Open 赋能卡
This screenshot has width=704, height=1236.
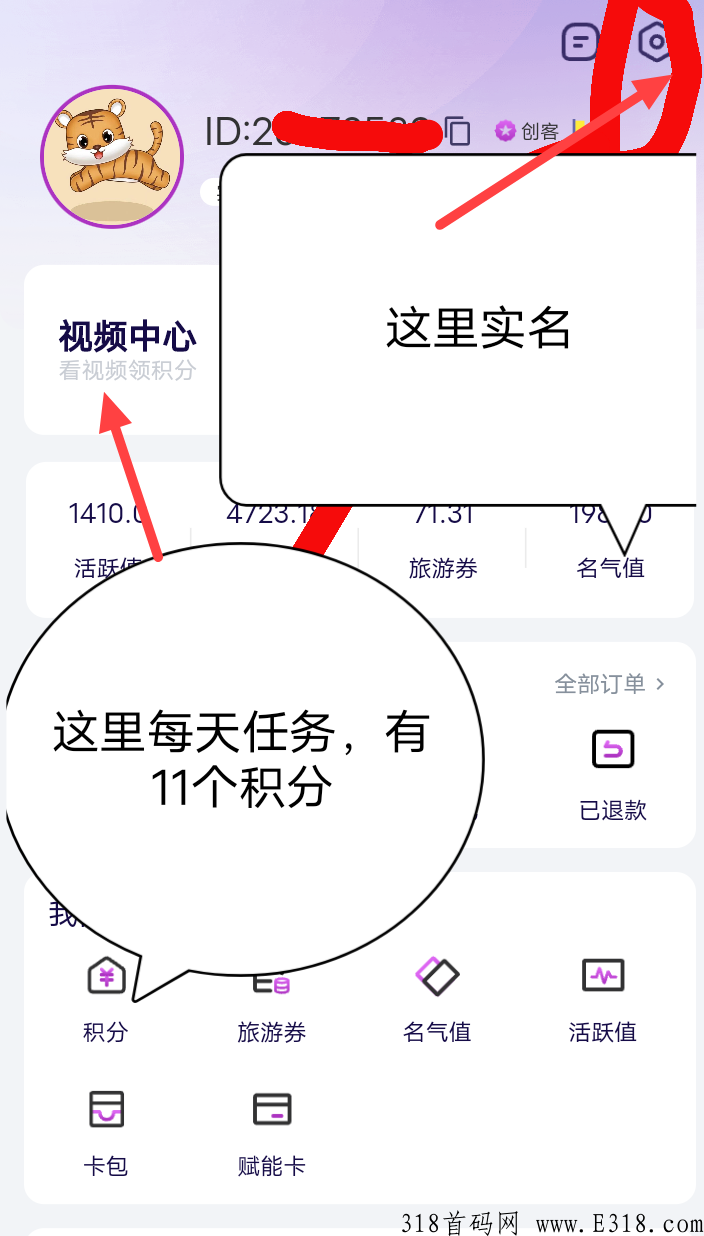tap(271, 1130)
